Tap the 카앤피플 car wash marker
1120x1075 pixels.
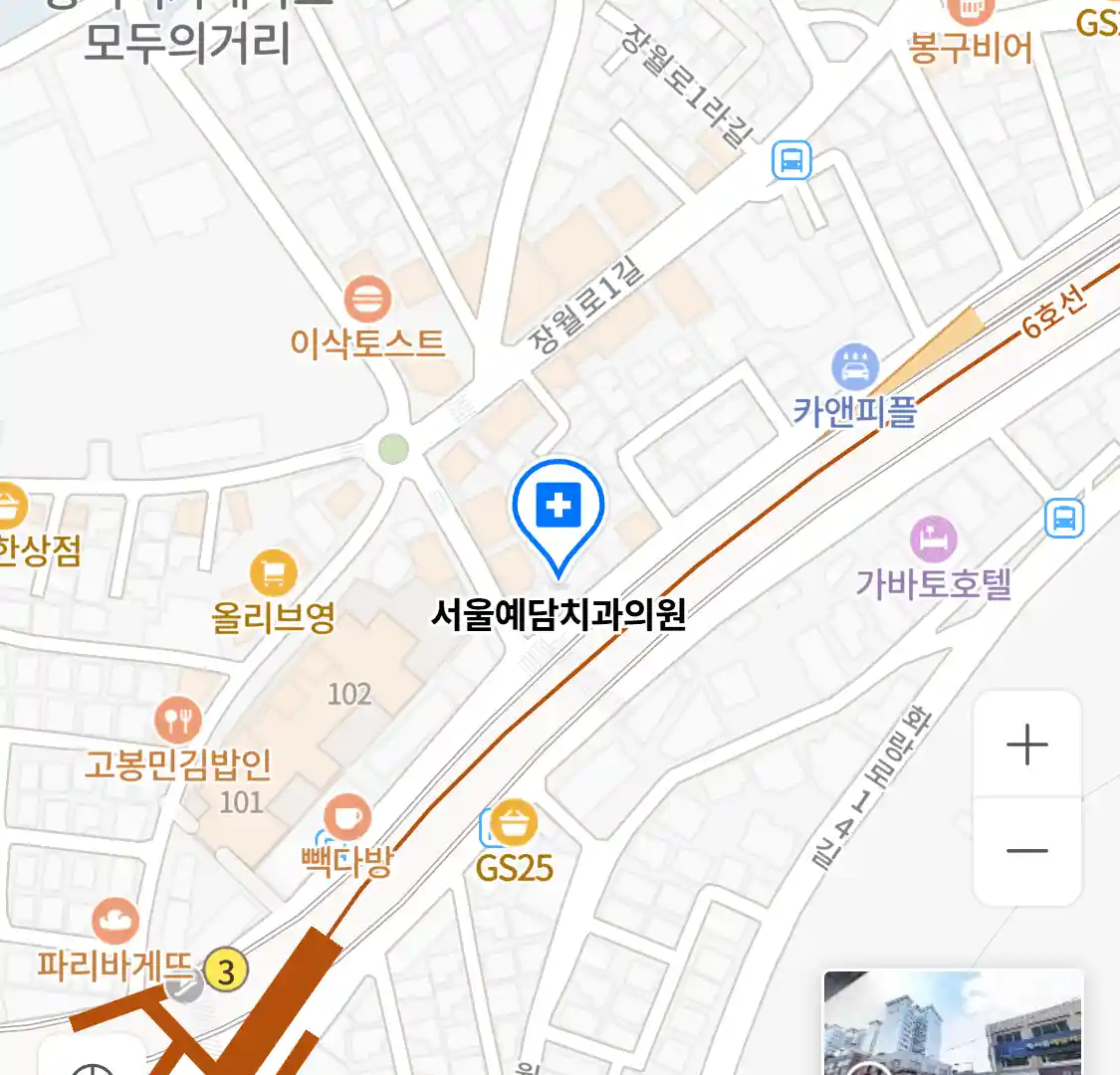pos(854,367)
